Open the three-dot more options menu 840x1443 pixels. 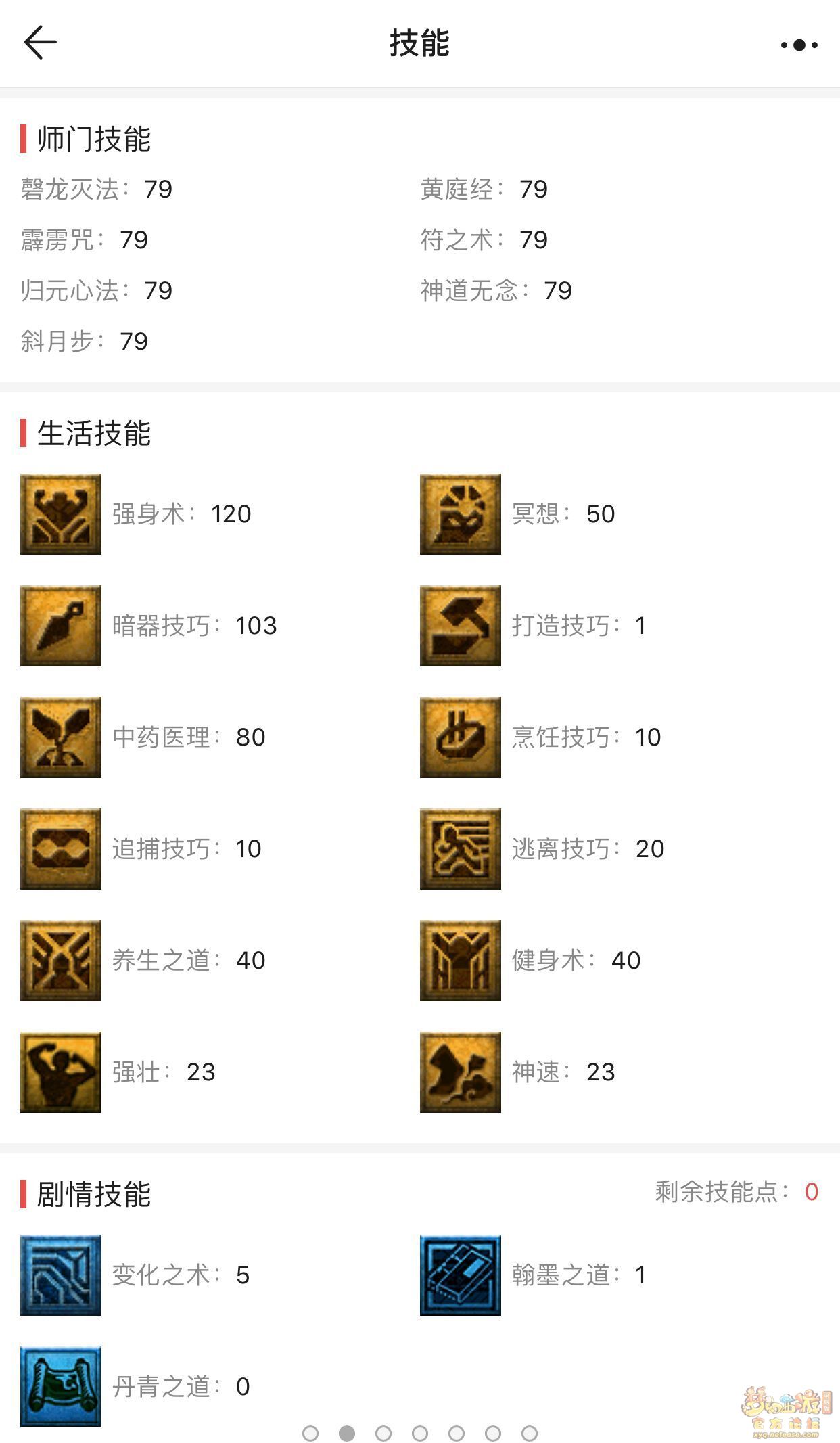(x=799, y=45)
